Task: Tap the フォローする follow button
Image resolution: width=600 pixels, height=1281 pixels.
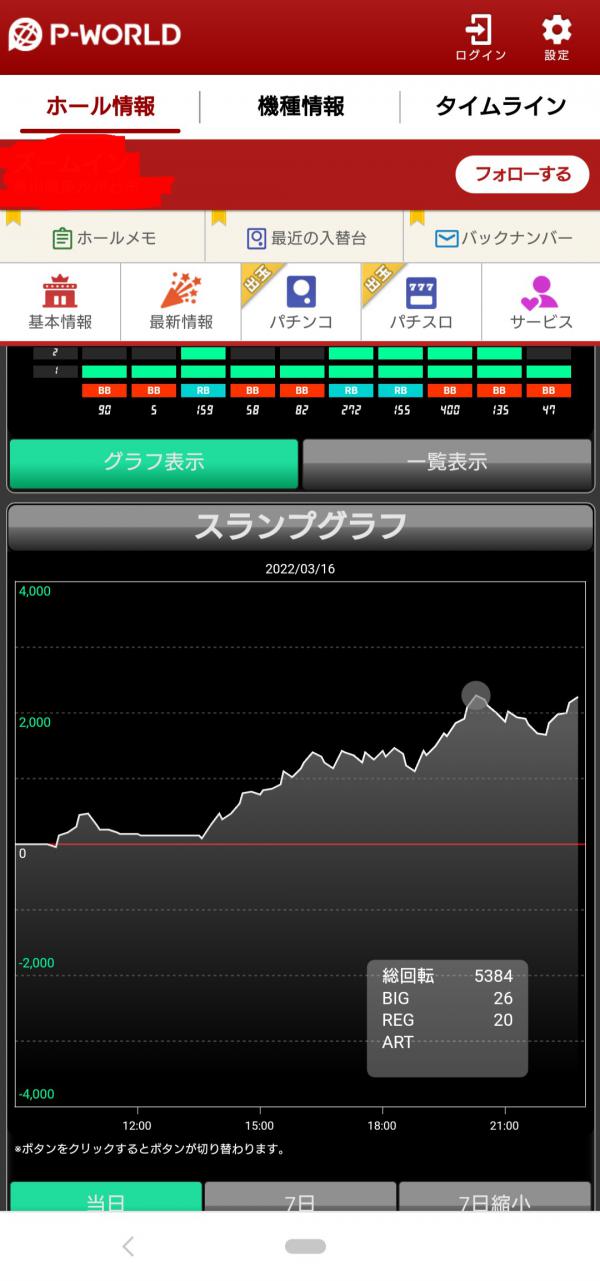Action: (523, 174)
